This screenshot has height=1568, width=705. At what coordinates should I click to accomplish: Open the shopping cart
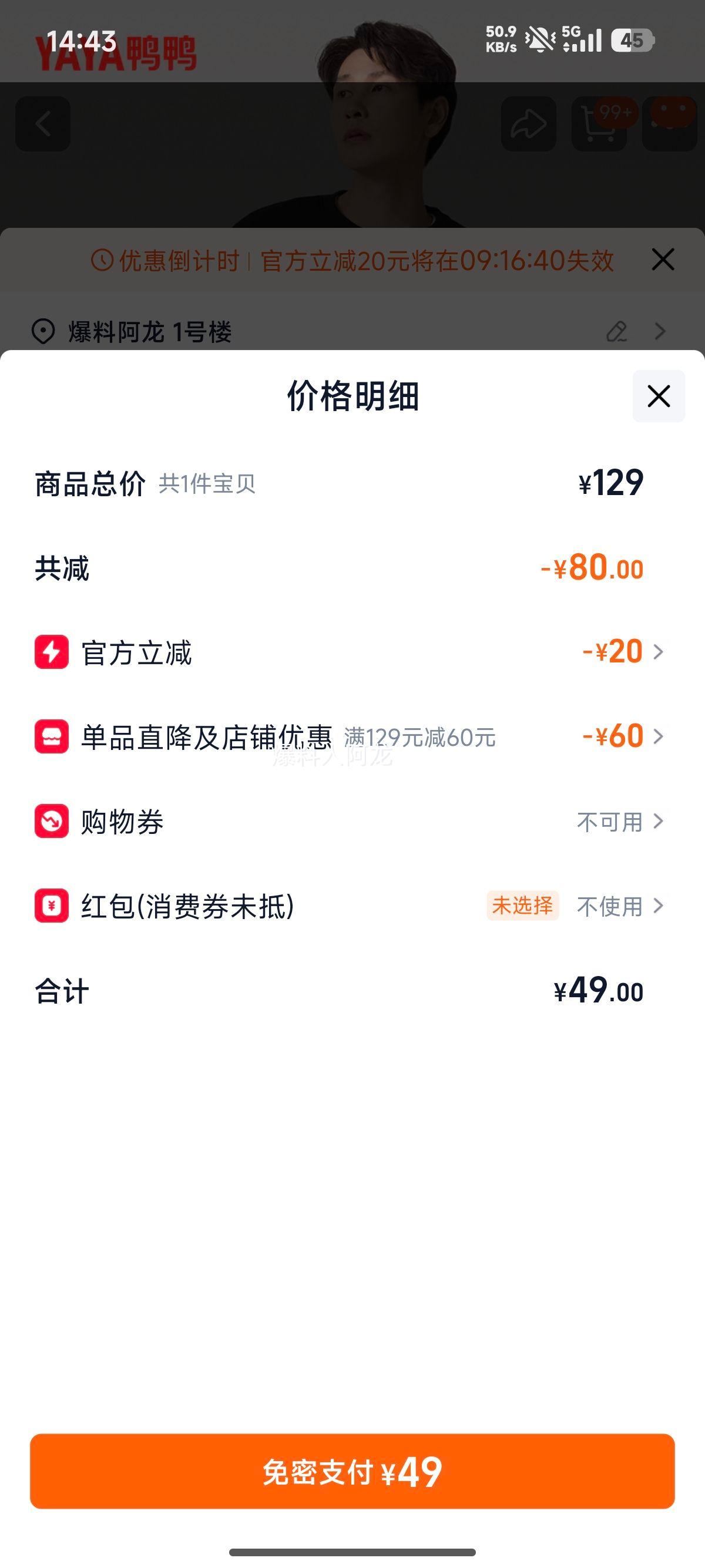pos(599,124)
